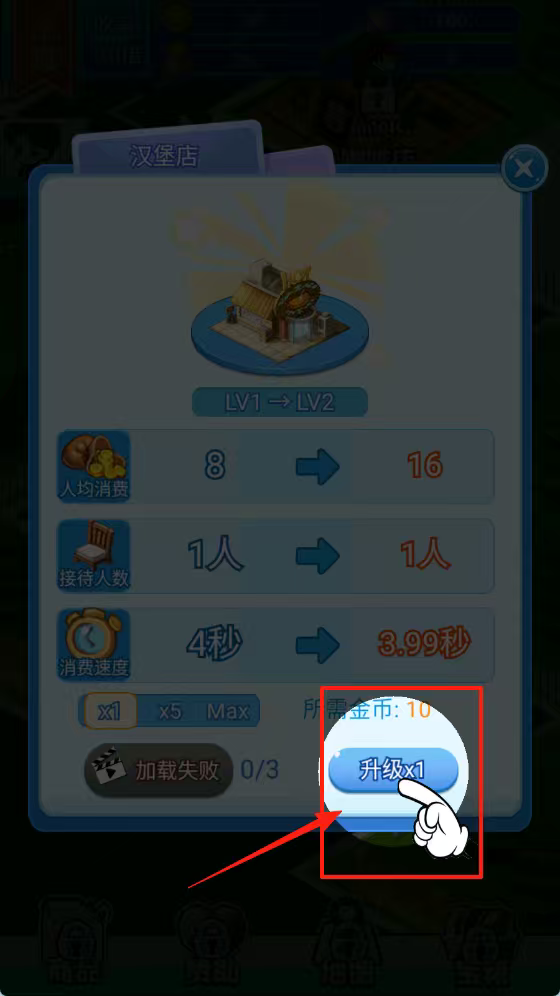Select the x1 upgrade multiplier
This screenshot has height=996, width=560.
click(110, 711)
